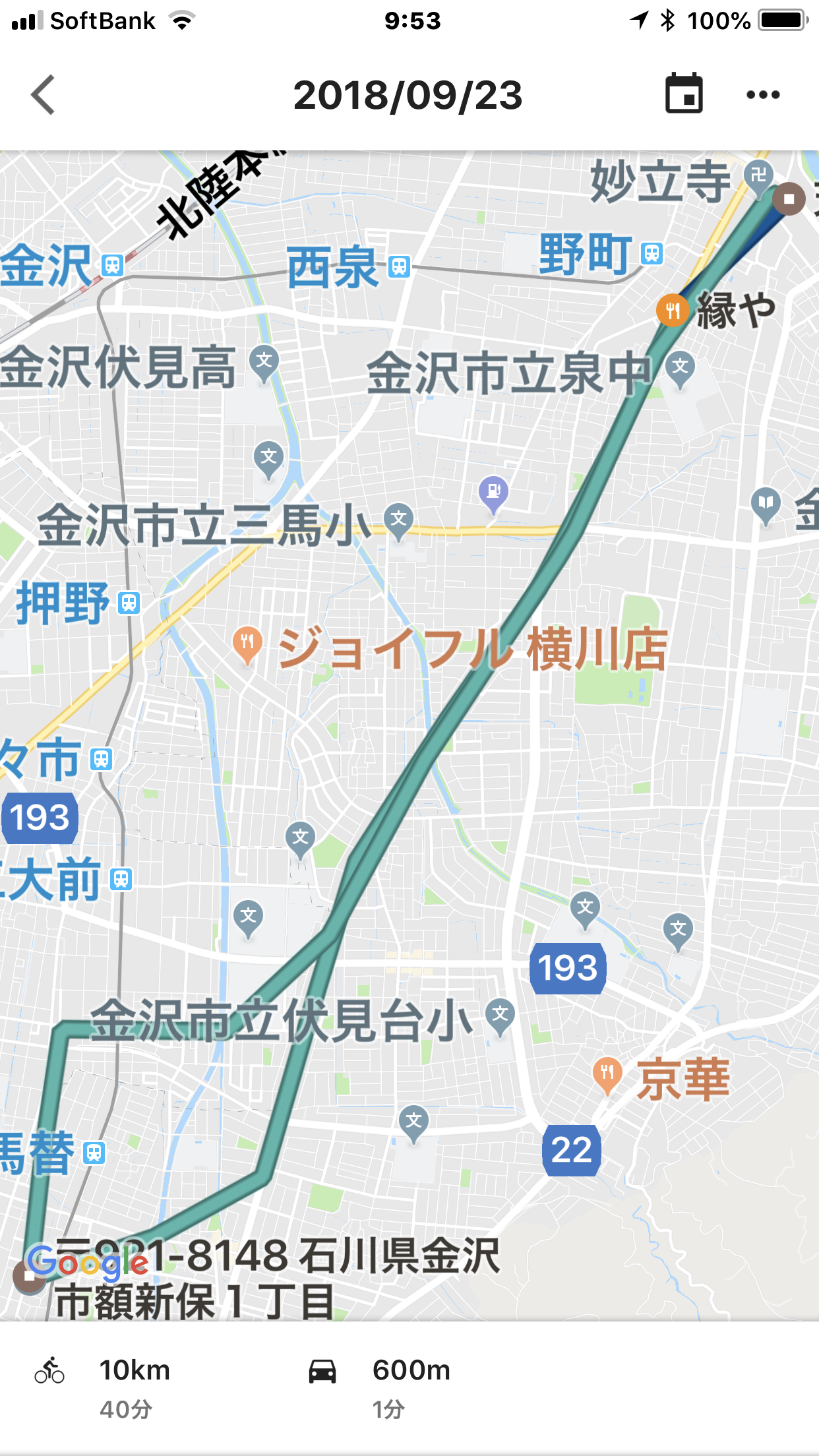The height and width of the screenshot is (1456, 819).
Task: Select the ジョイフル 横川店 restaurant marker
Action: [247, 644]
